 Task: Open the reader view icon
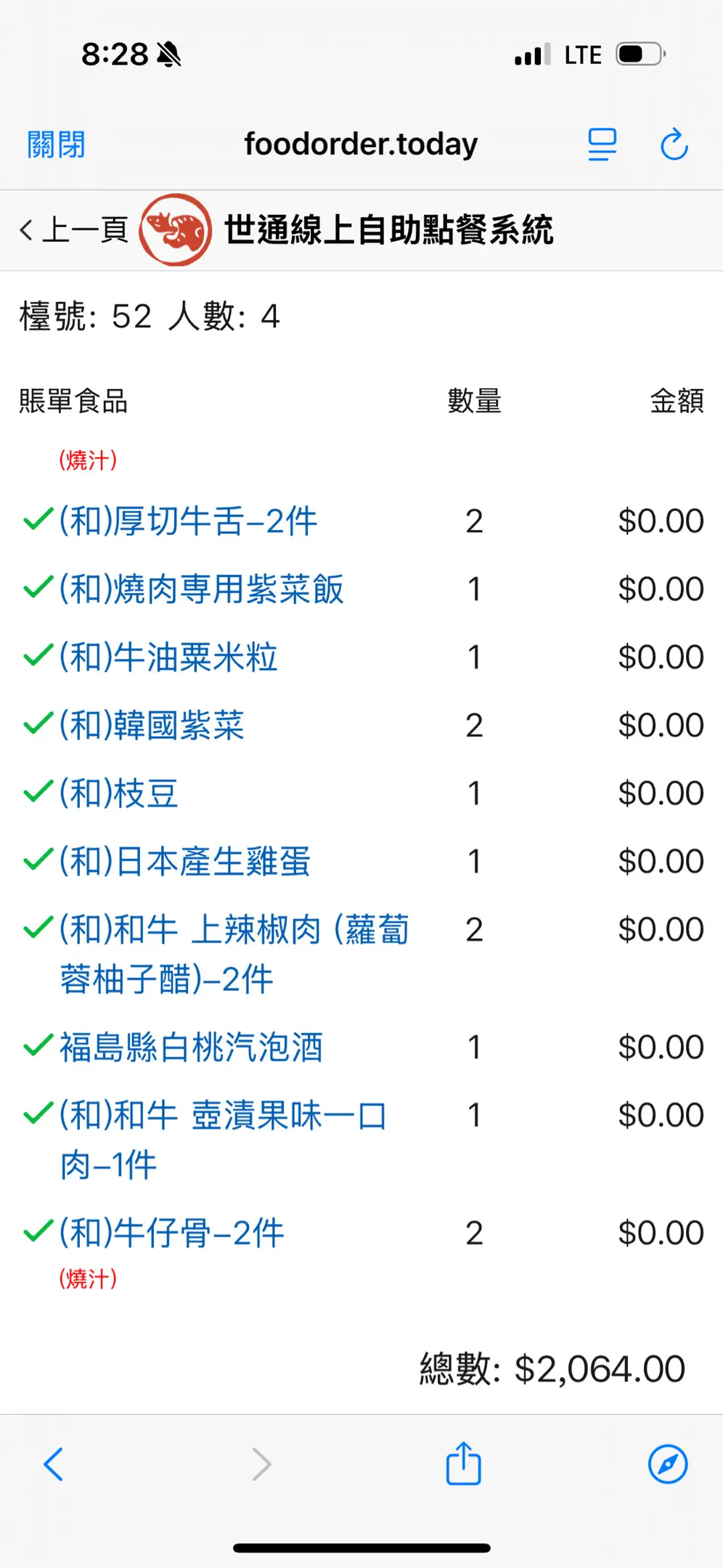pyautogui.click(x=602, y=144)
